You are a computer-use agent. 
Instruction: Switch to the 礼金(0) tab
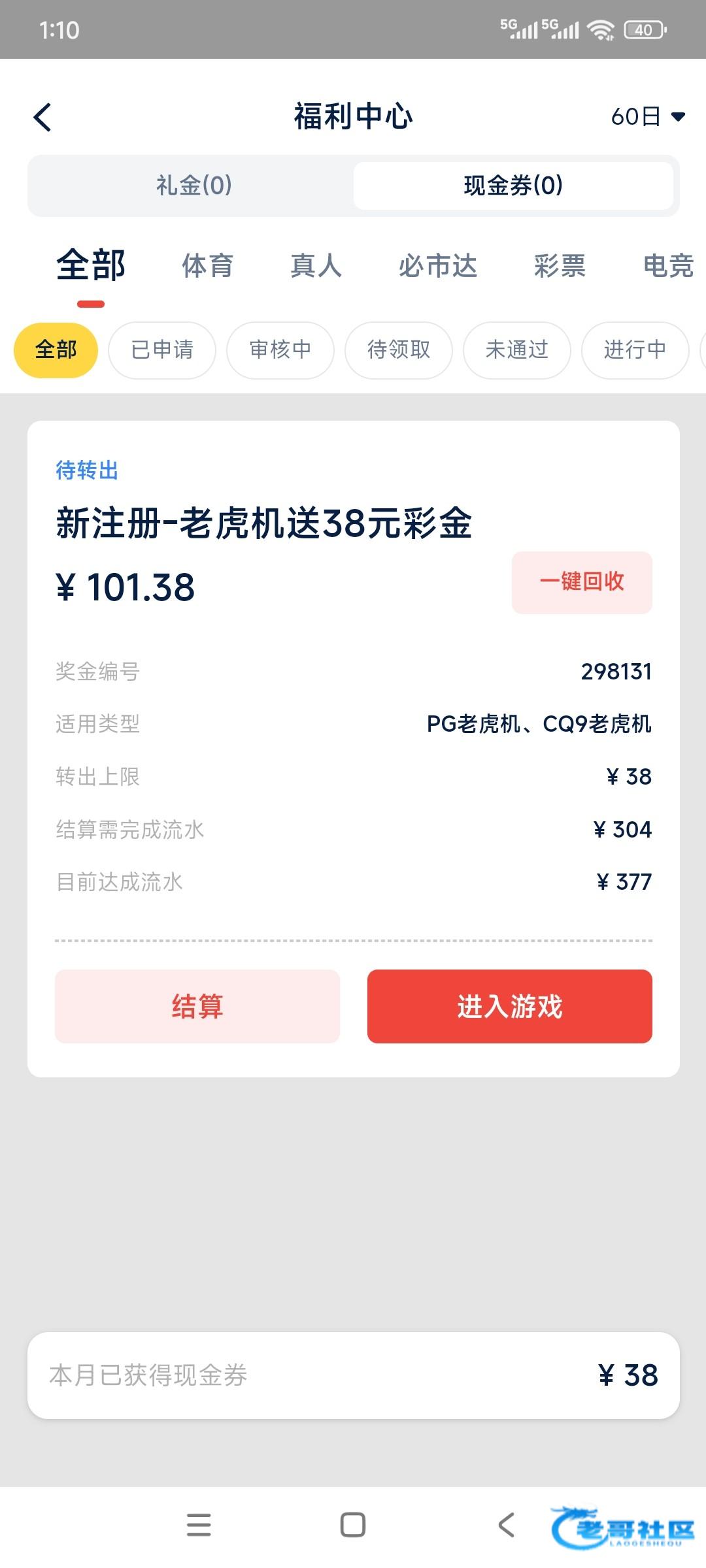click(x=193, y=186)
